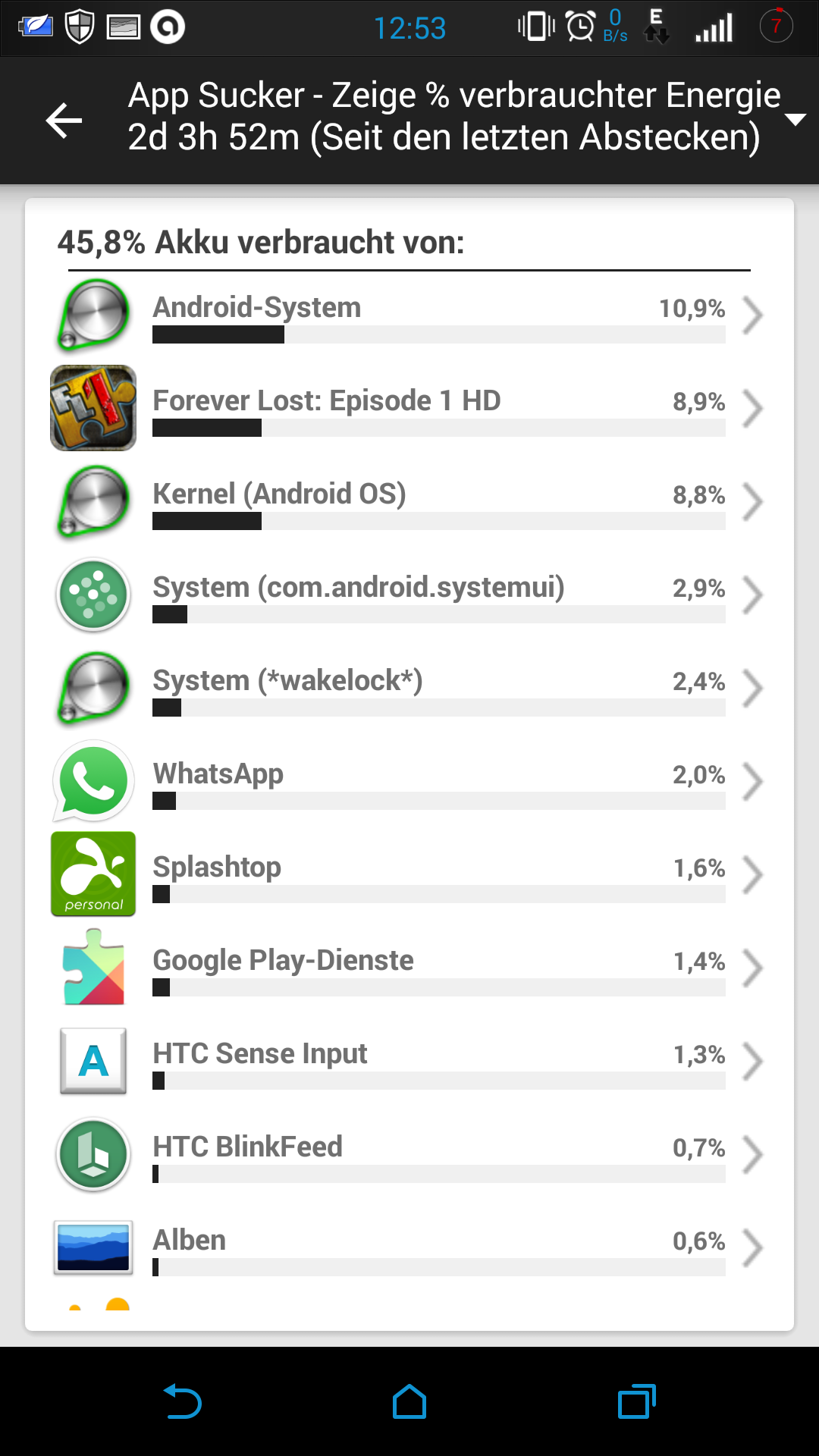Open System (*wakelock*) usage details
Image resolution: width=819 pixels, height=1456 pixels.
click(x=409, y=688)
